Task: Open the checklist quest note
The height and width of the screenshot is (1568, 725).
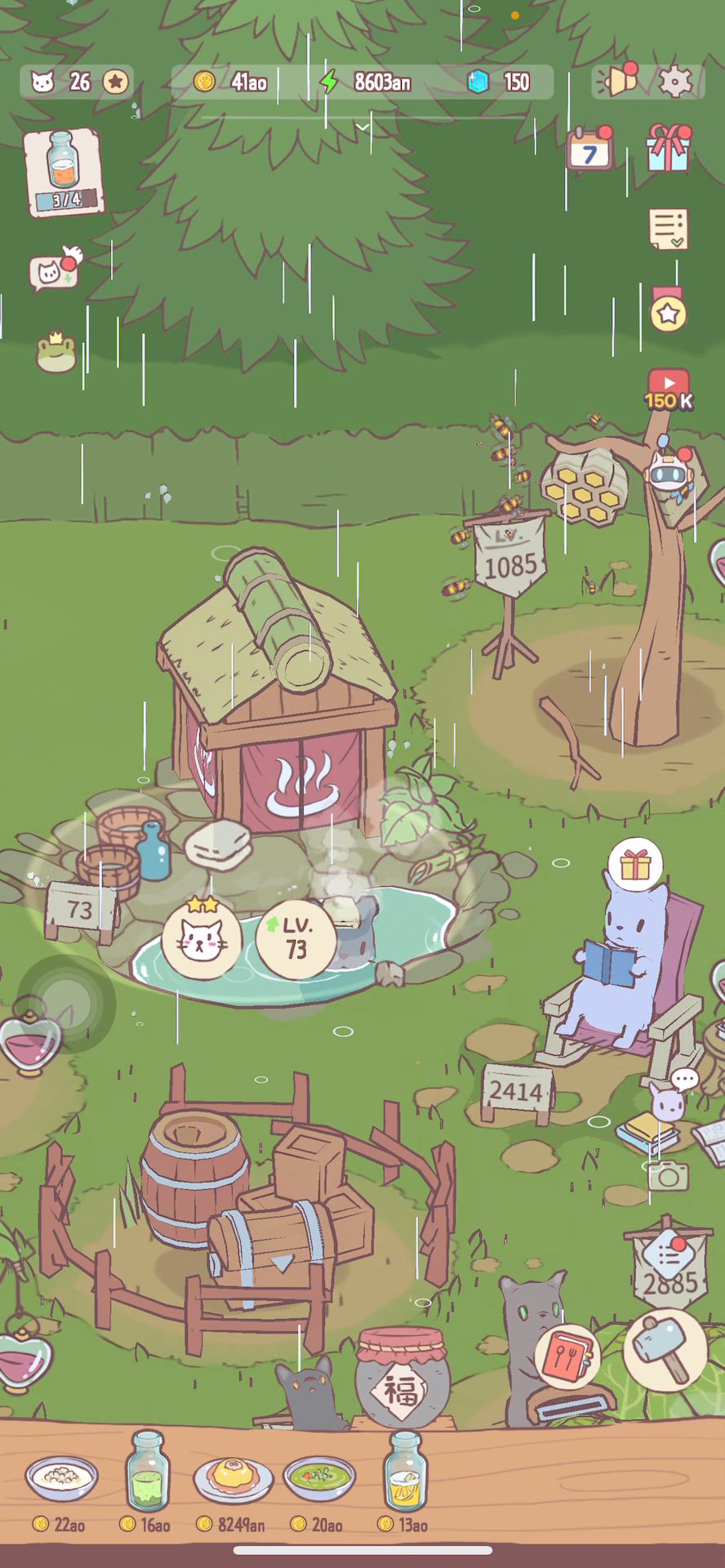Action: point(668,229)
